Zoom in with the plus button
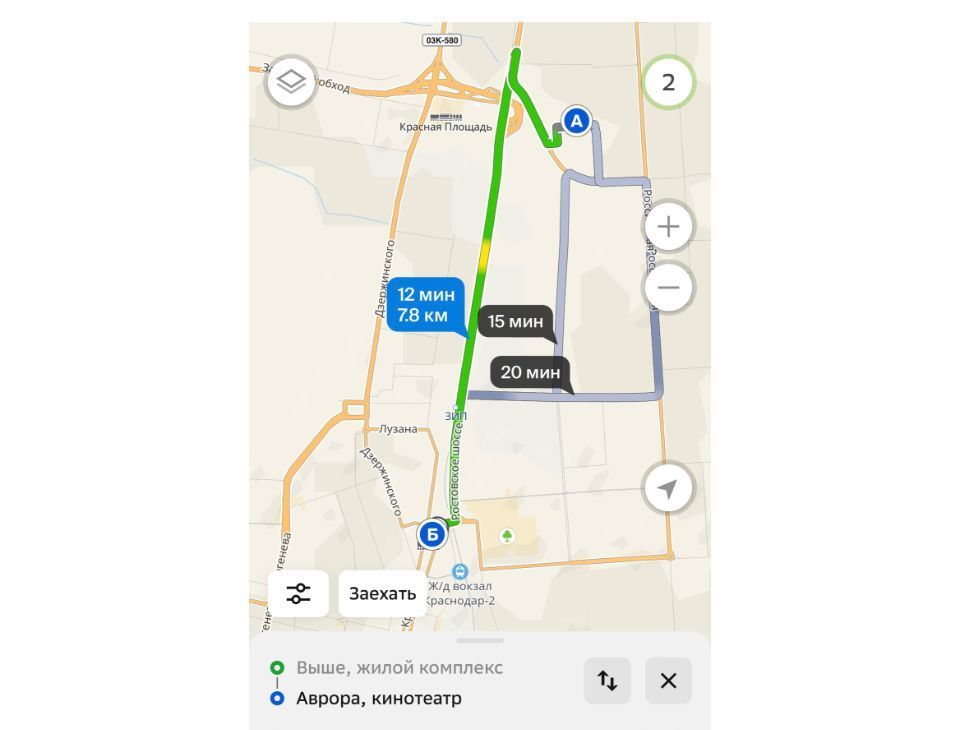This screenshot has height=730, width=960. (668, 227)
